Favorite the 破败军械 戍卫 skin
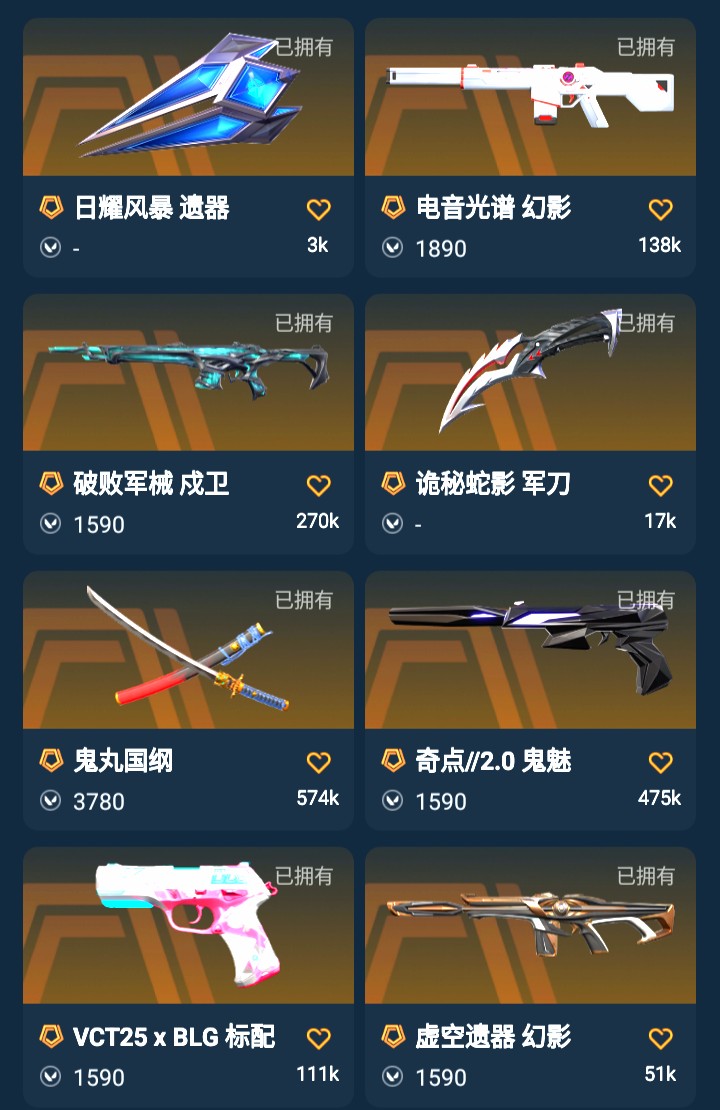The image size is (720, 1110). click(x=319, y=486)
